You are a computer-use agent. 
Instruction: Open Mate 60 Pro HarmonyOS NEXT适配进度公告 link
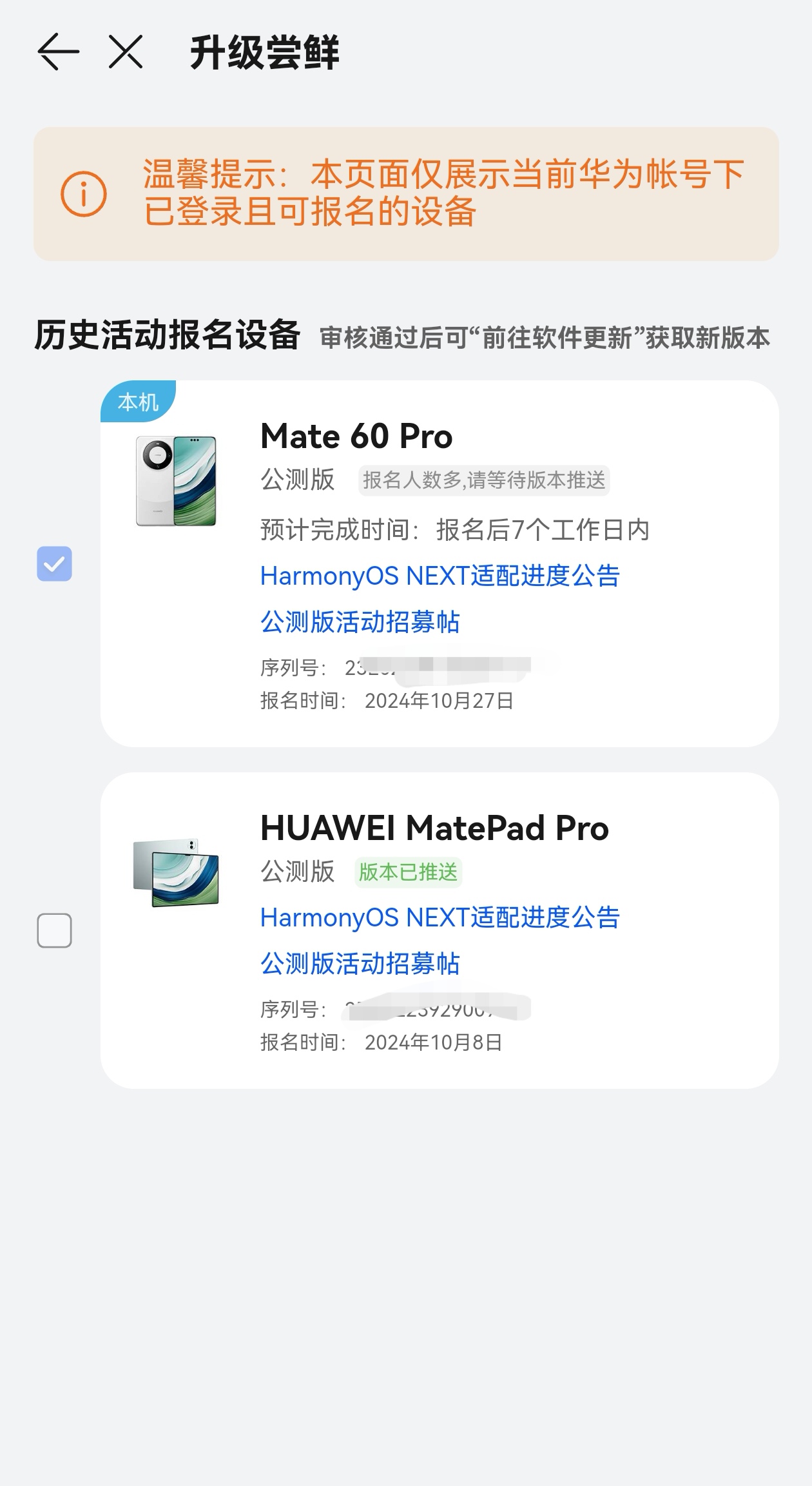click(440, 576)
